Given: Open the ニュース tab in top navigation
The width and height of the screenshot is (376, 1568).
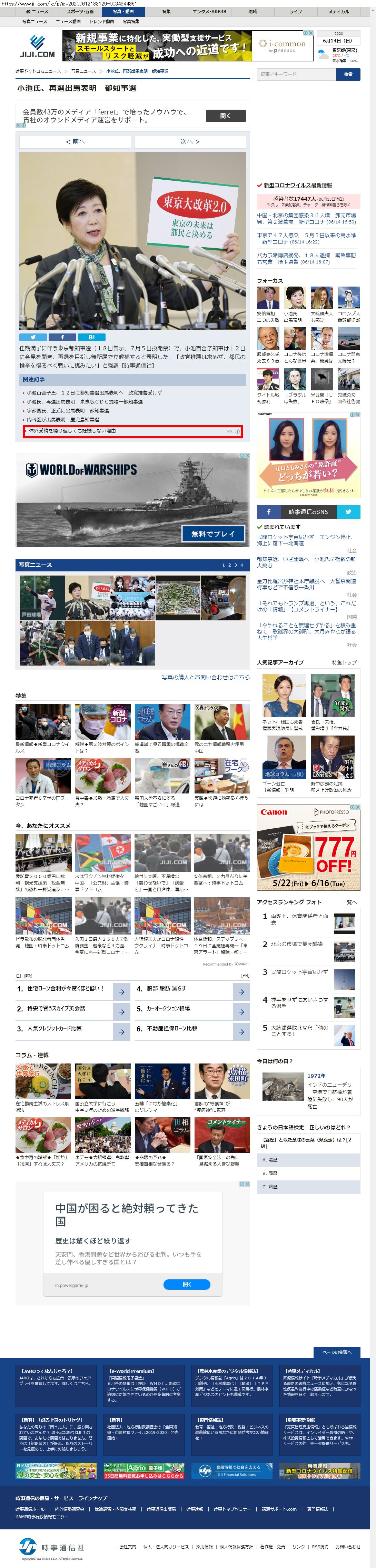Looking at the screenshot, I should [x=37, y=12].
